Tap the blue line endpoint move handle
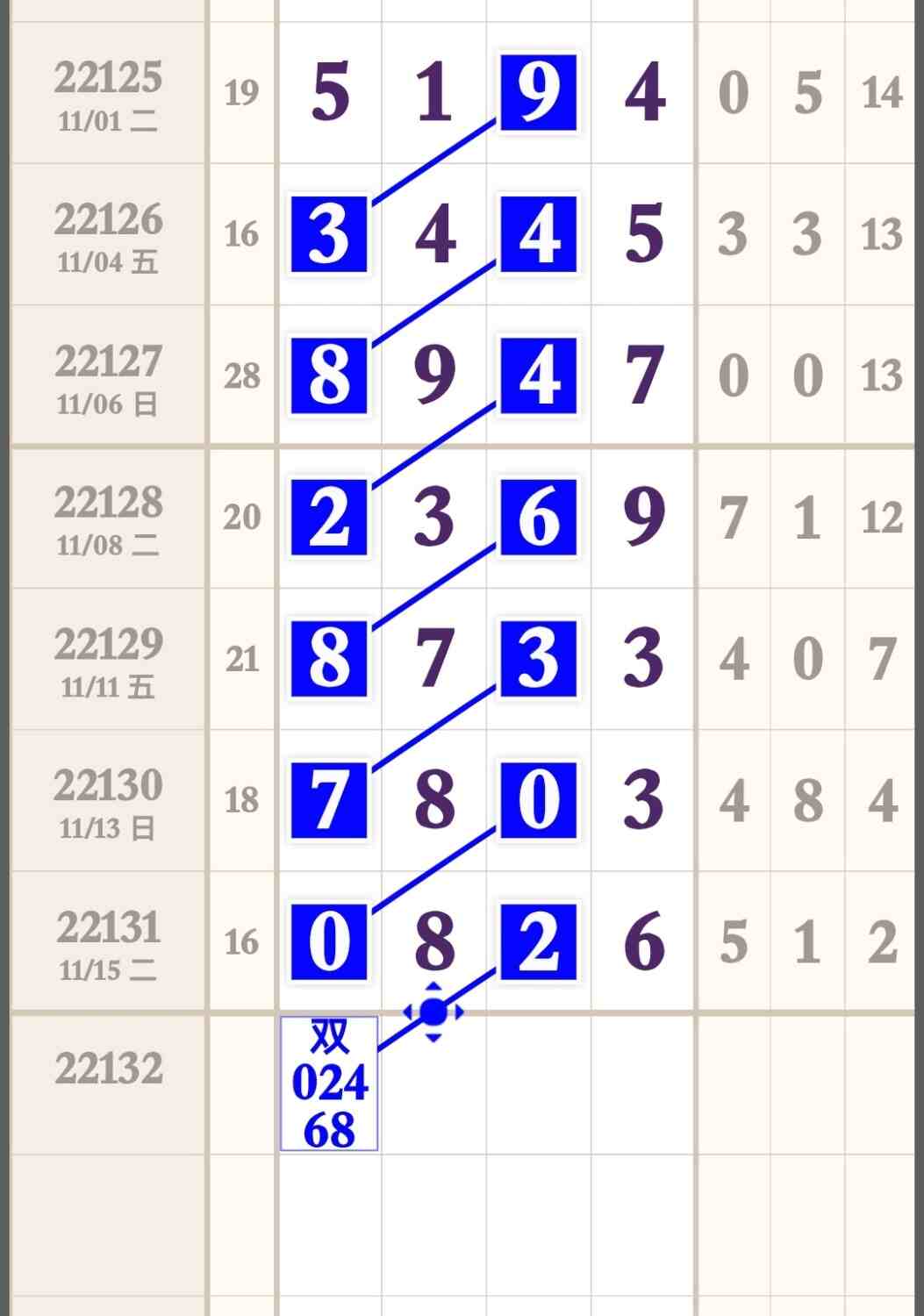The width and height of the screenshot is (924, 1316). 433,1012
